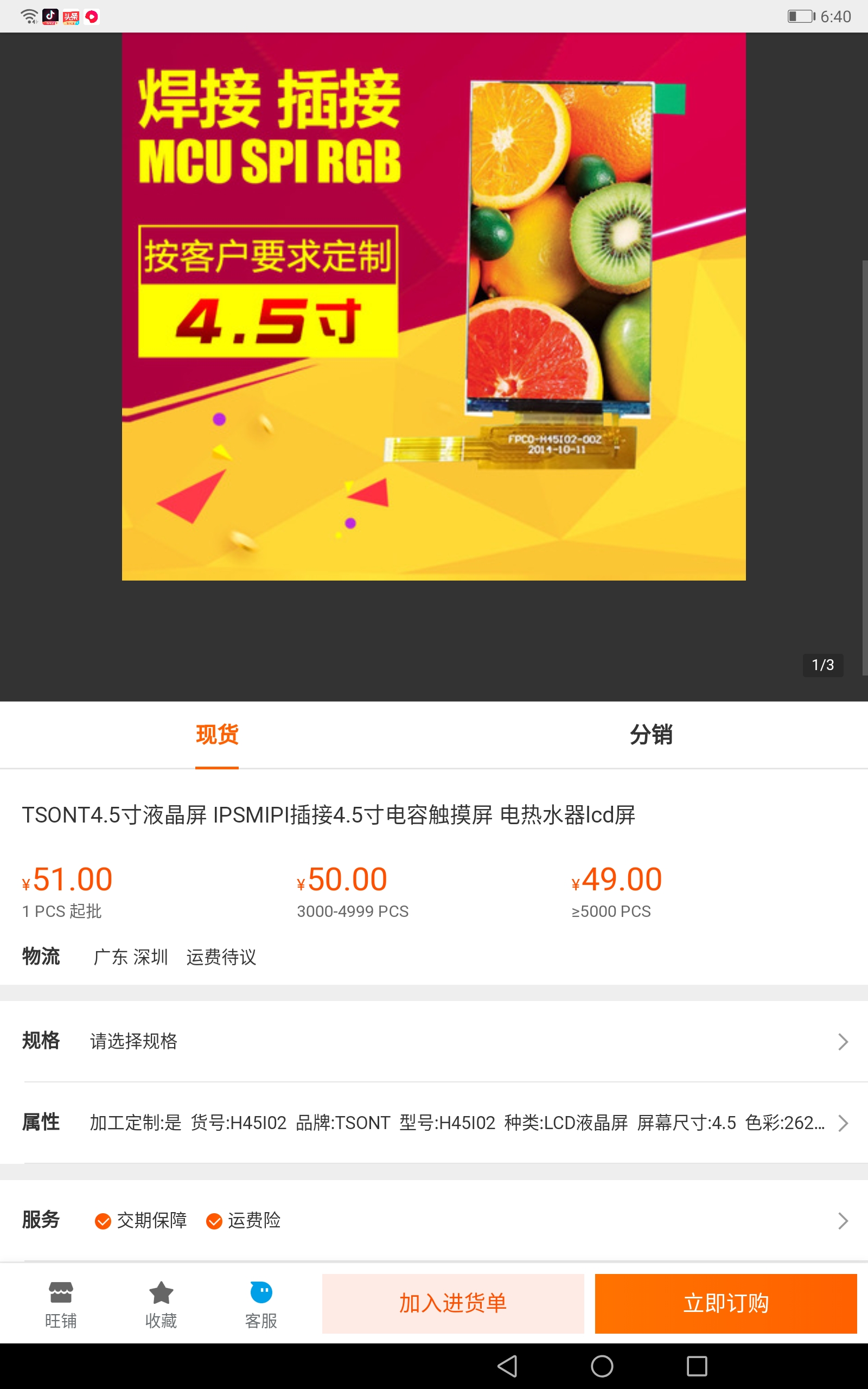The height and width of the screenshot is (1389, 868).
Task: Go back using the system back button
Action: pyautogui.click(x=507, y=1366)
